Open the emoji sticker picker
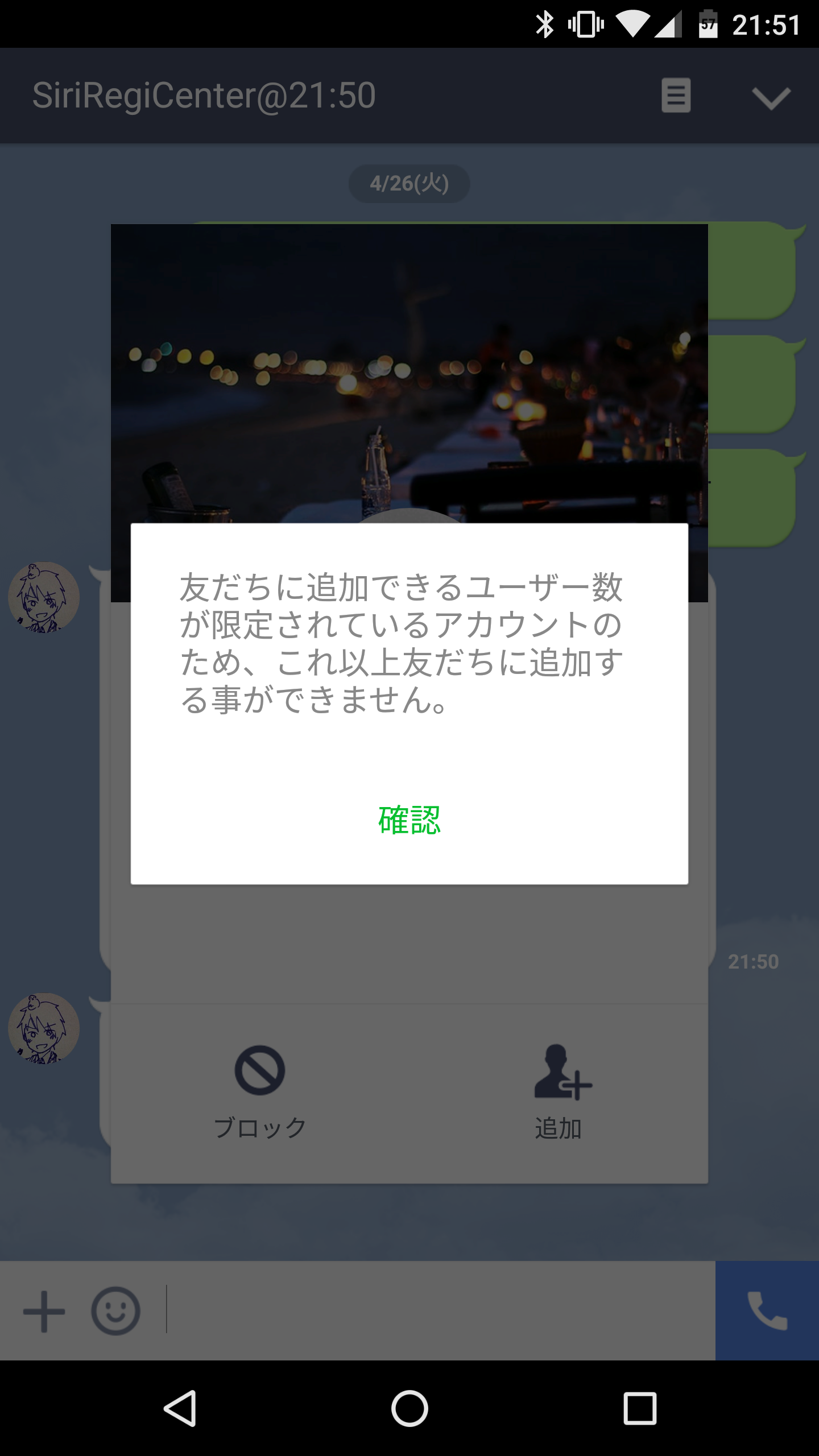The width and height of the screenshot is (819, 1456). tap(115, 1311)
